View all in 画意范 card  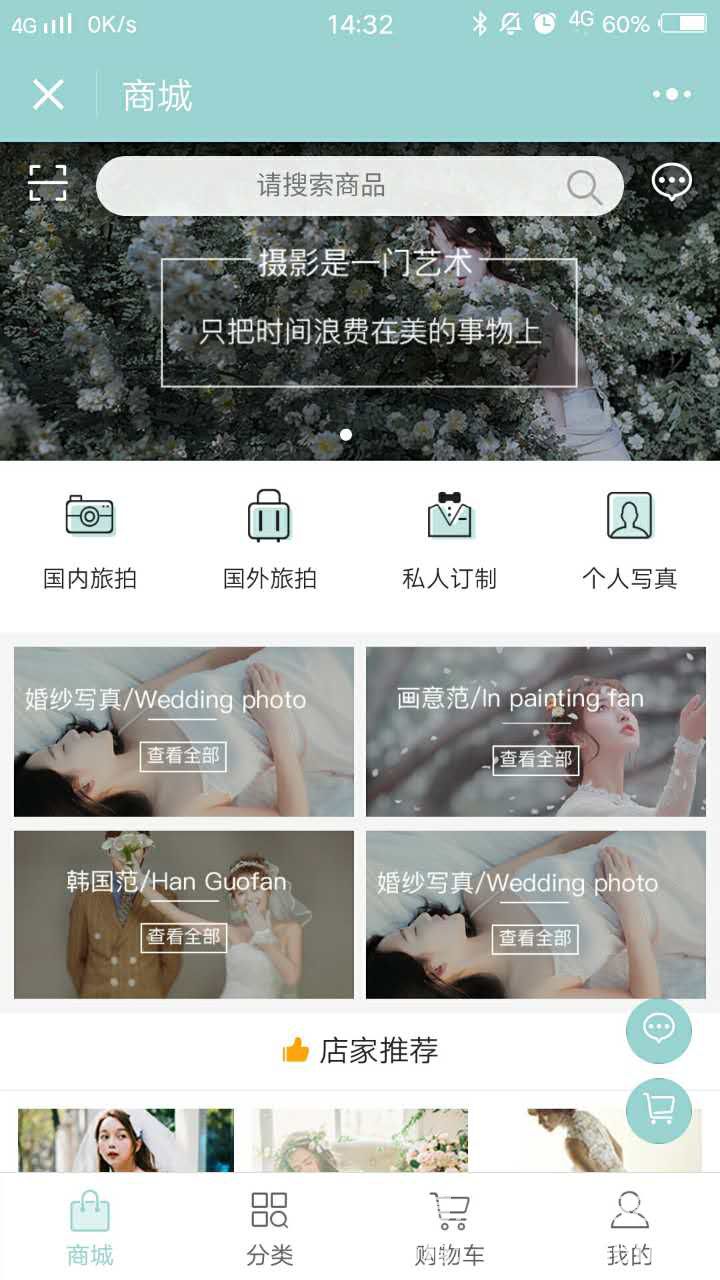(536, 759)
